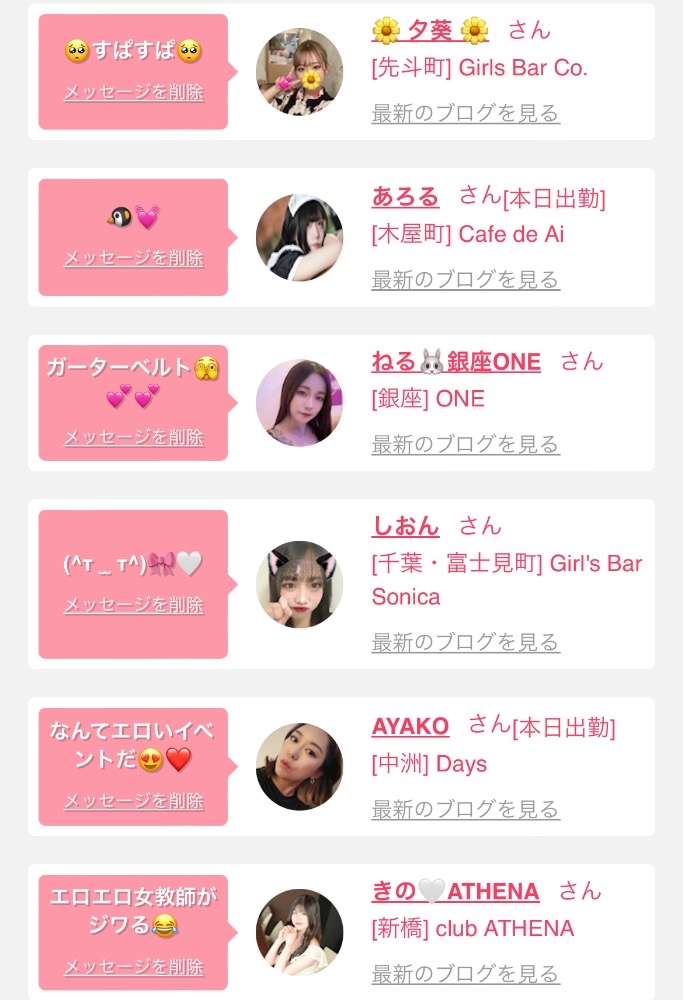Viewport: 683px width, 1000px height.
Task: View ねる銀座ONE's latest blog
Action: (465, 444)
